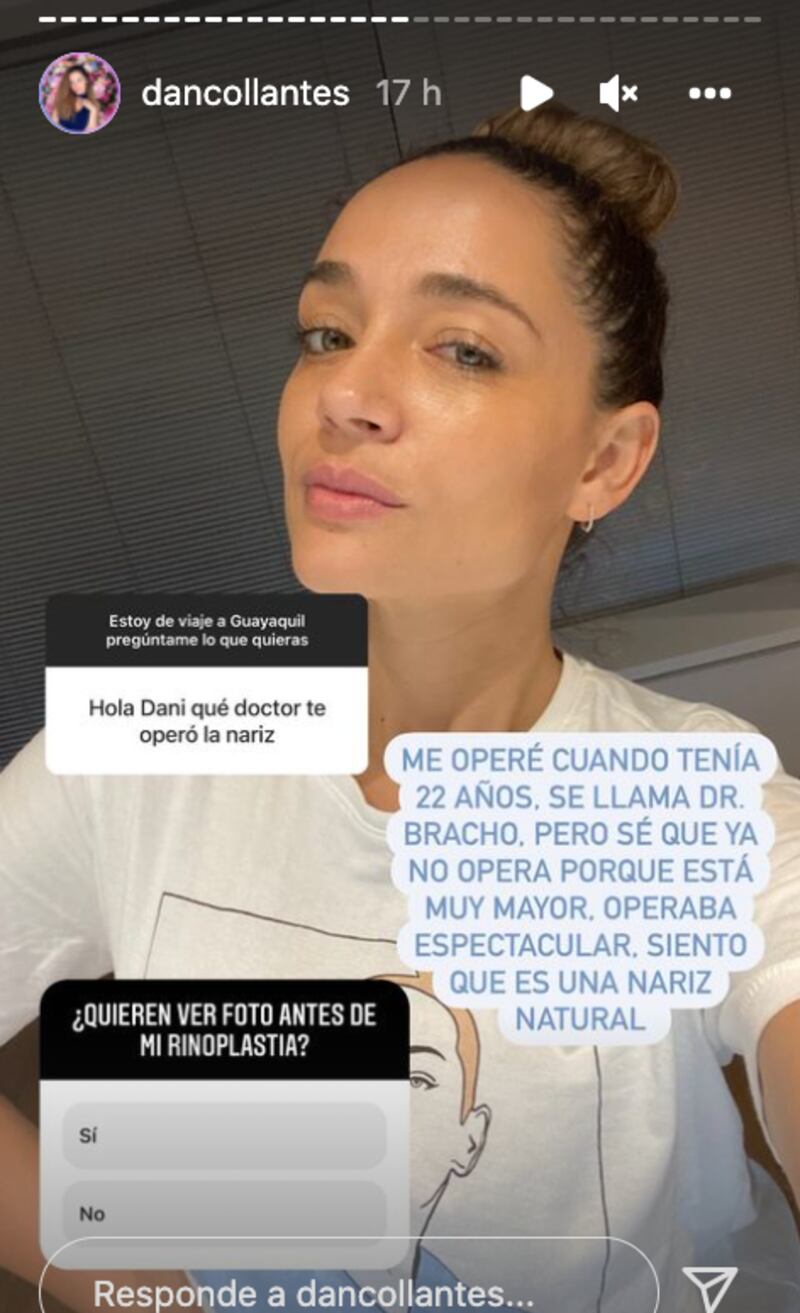Open the three-dot overflow menu
The height and width of the screenshot is (1313, 800).
click(x=710, y=93)
